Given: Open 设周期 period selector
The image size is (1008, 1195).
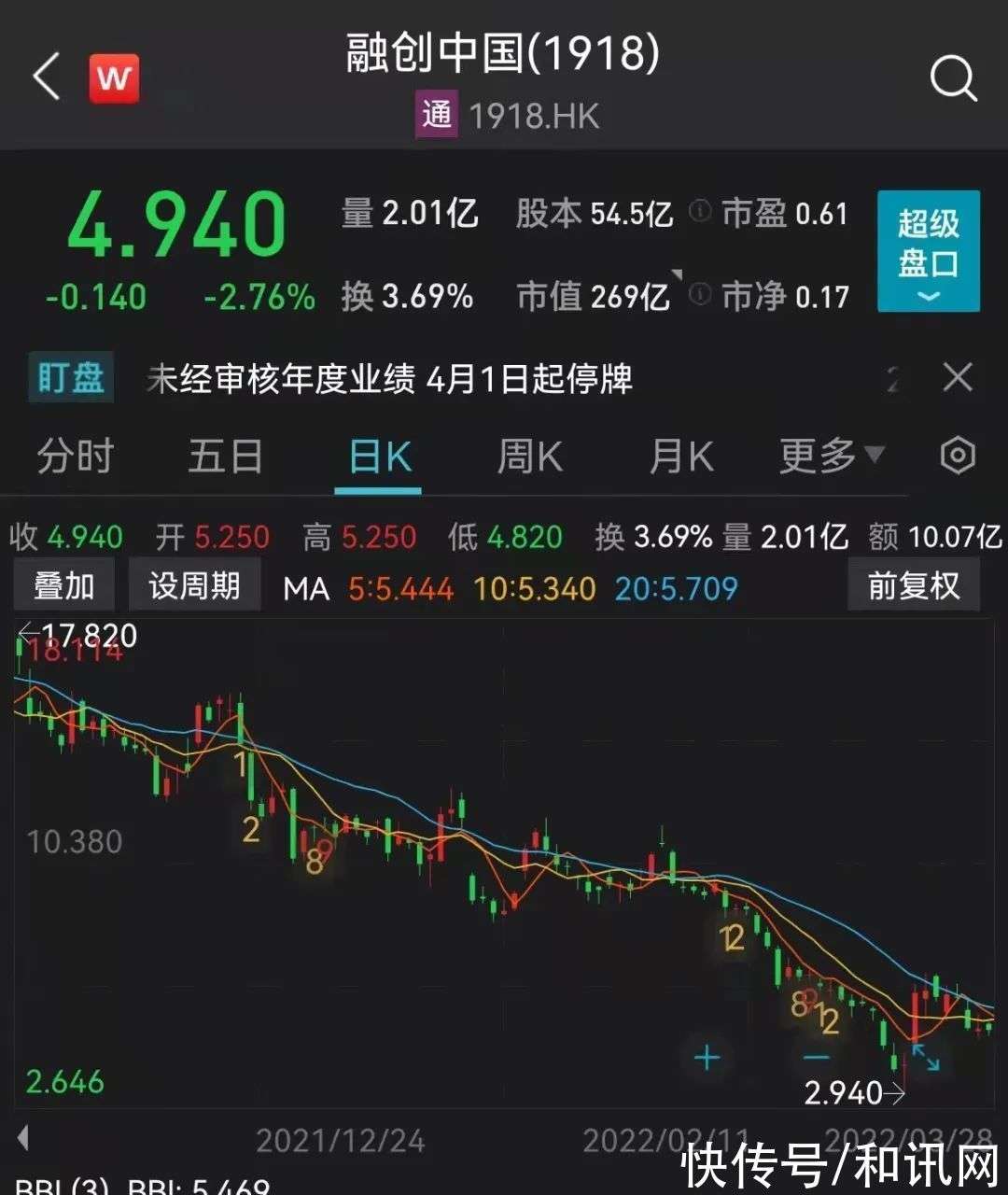Looking at the screenshot, I should tap(194, 584).
